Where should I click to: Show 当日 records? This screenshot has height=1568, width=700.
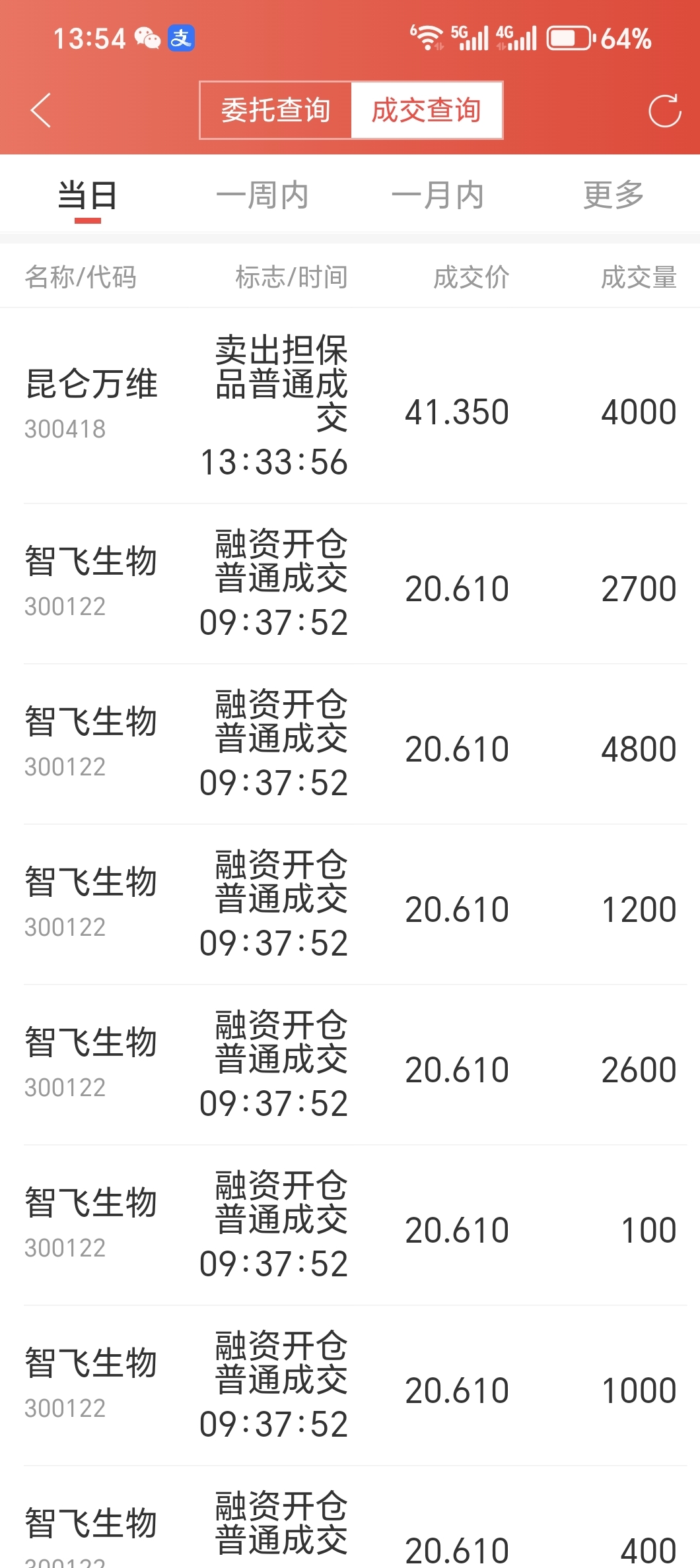[x=88, y=196]
